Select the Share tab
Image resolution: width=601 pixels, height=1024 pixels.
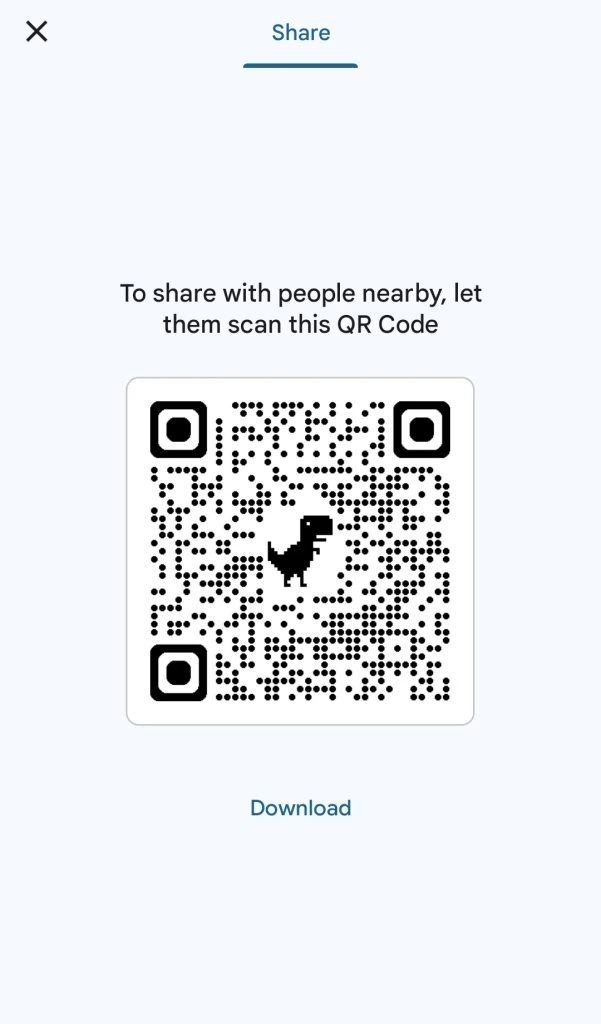(300, 33)
